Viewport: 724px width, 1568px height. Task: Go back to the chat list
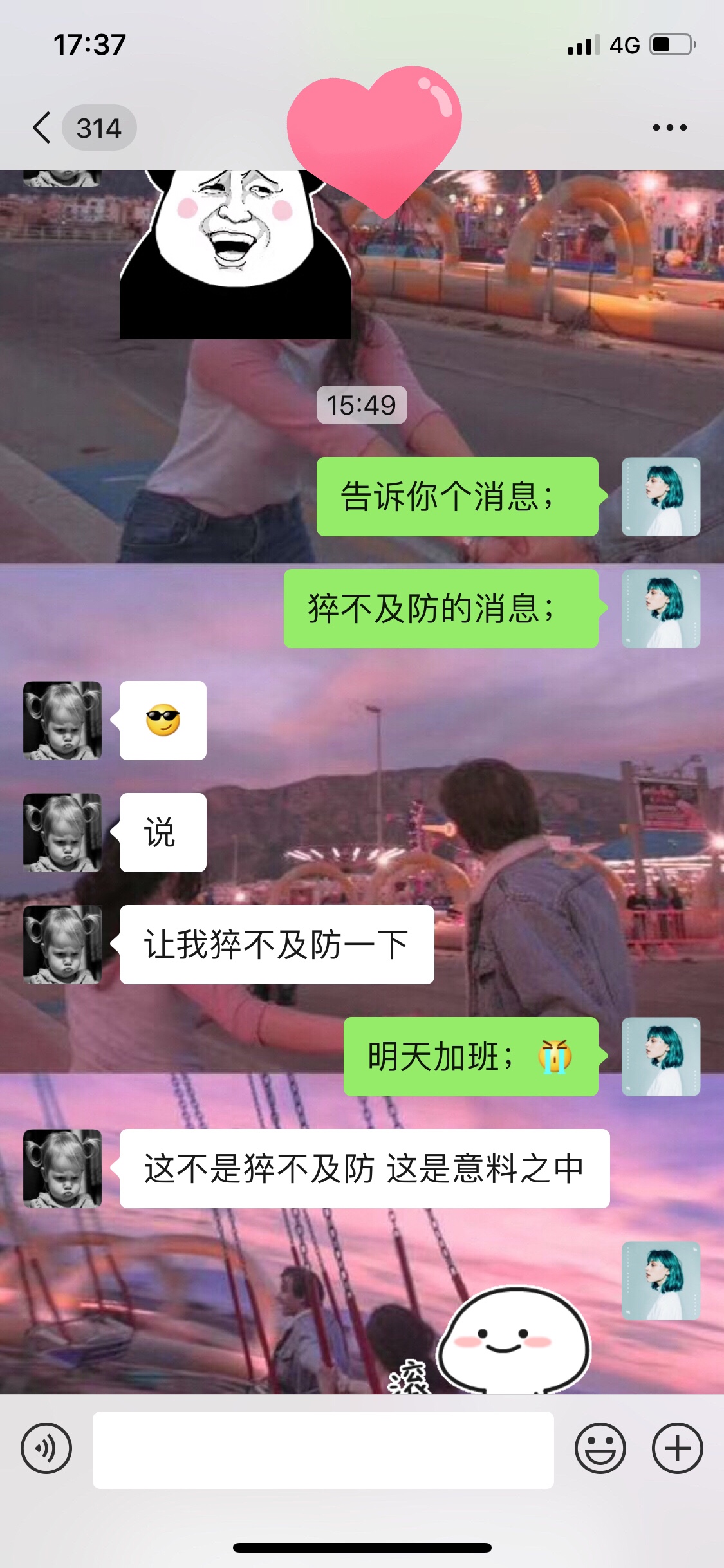click(42, 127)
